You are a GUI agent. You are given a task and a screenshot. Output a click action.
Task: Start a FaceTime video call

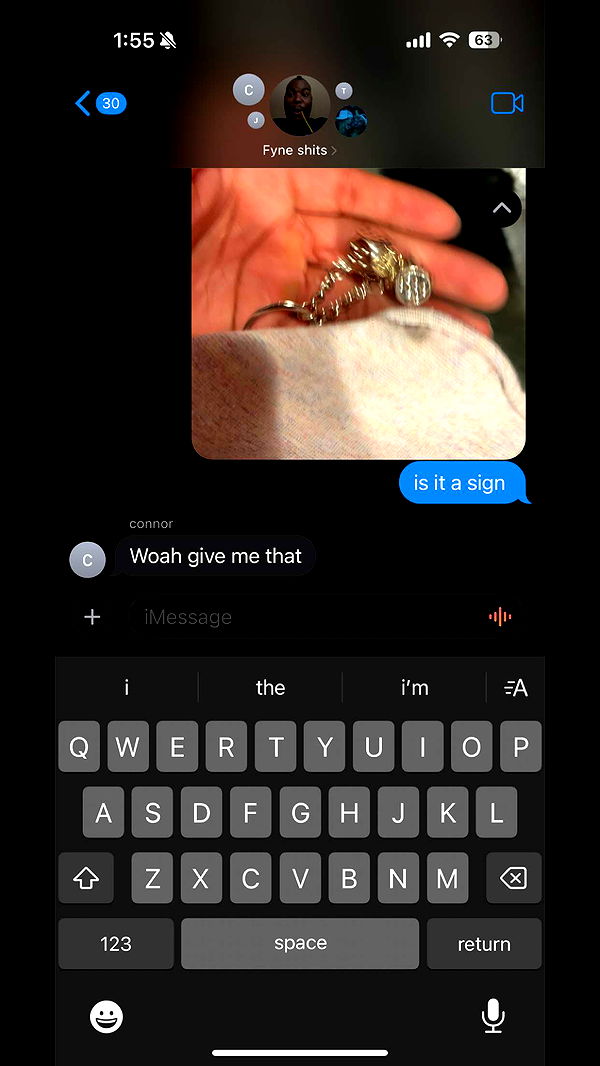[507, 103]
